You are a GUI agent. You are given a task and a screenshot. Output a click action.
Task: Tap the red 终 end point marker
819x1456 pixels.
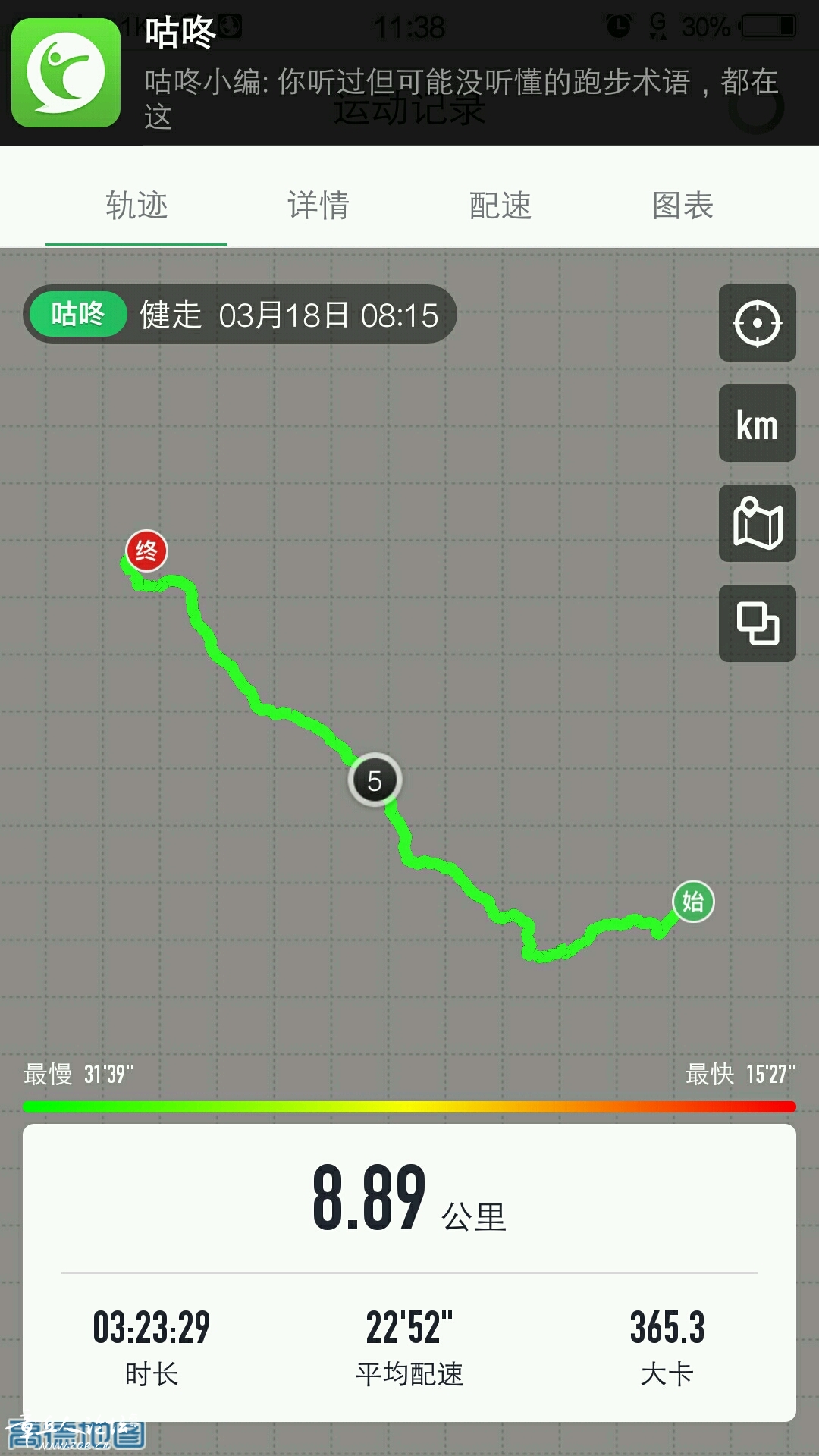point(146,551)
